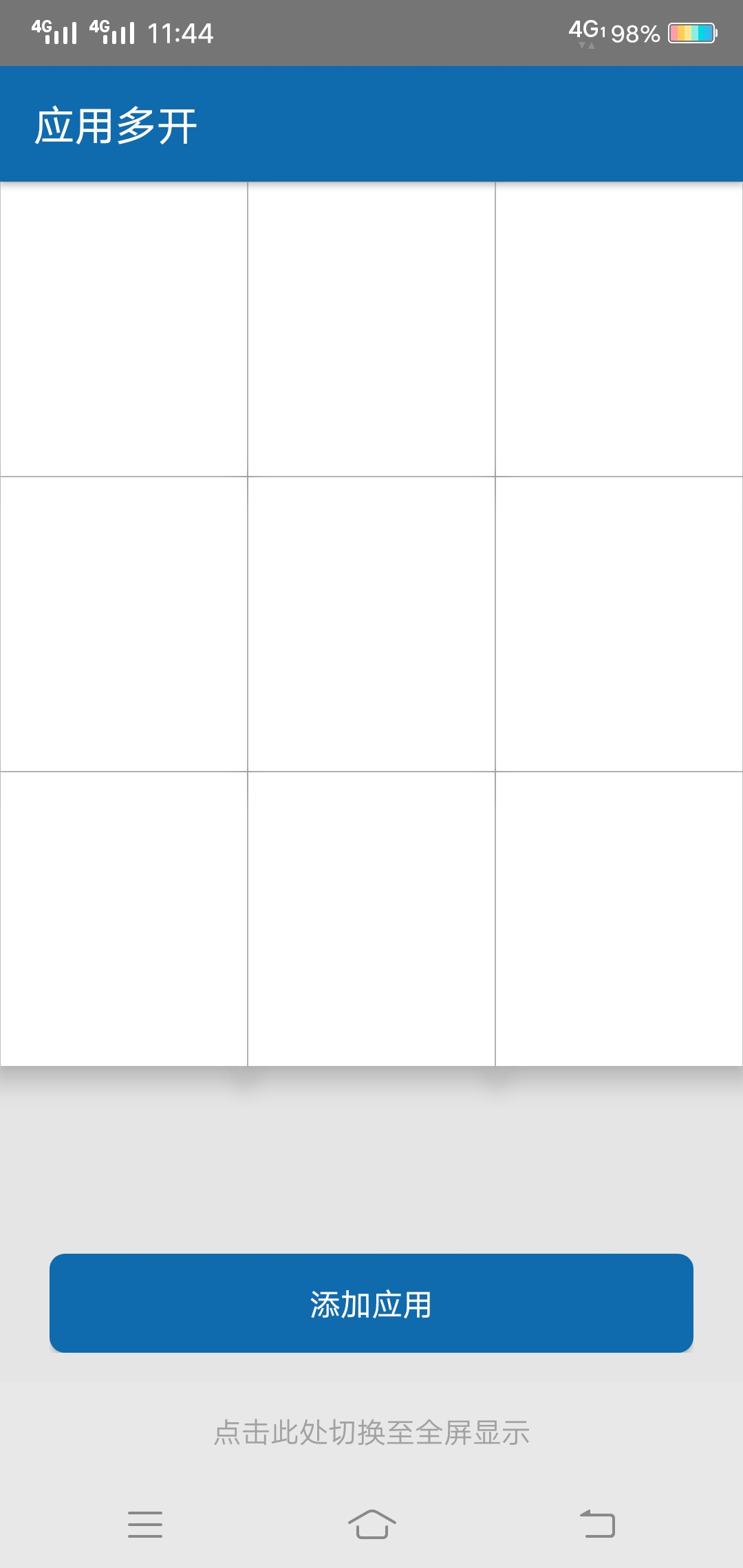Viewport: 743px width, 1568px height.
Task: Open the recent apps menu
Action: pyautogui.click(x=145, y=1524)
